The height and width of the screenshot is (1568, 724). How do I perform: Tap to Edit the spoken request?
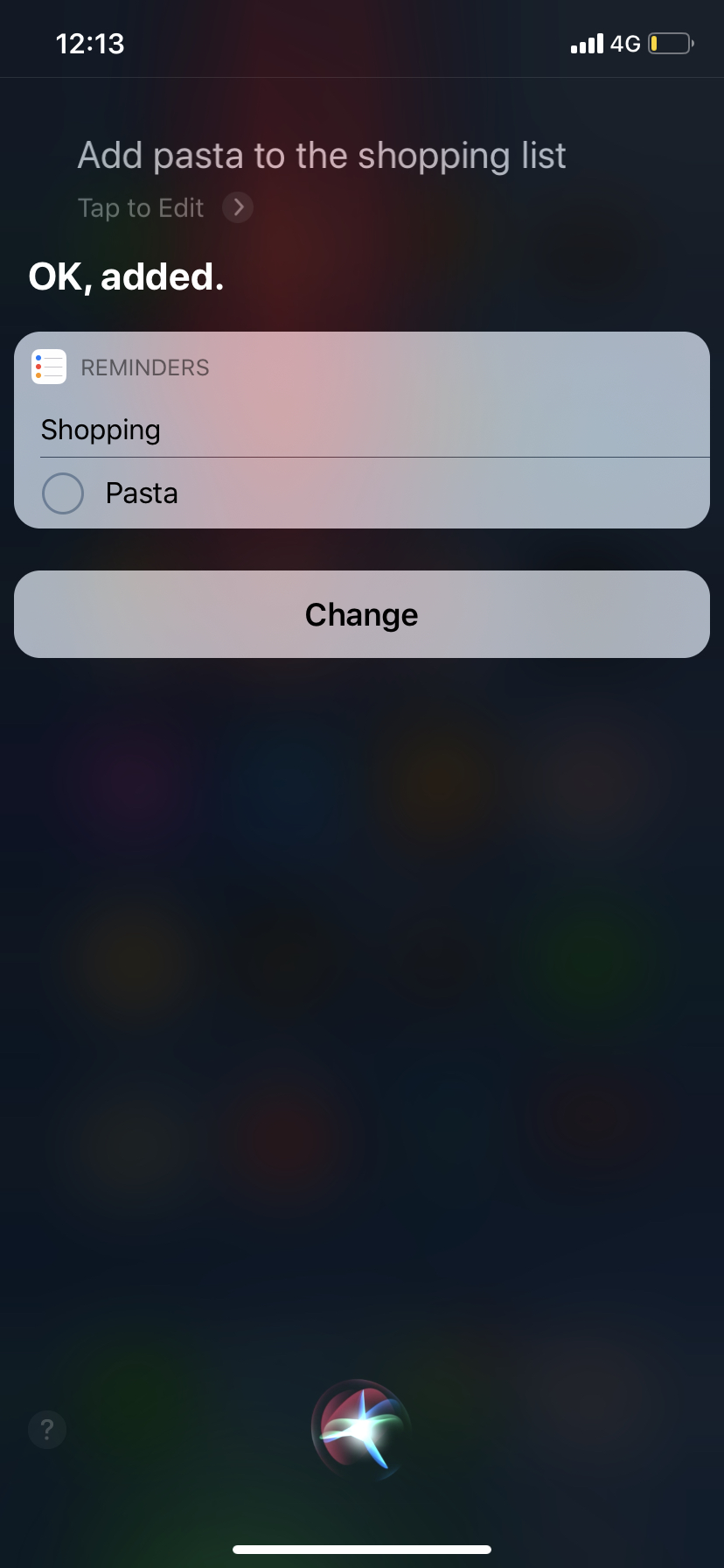[164, 207]
